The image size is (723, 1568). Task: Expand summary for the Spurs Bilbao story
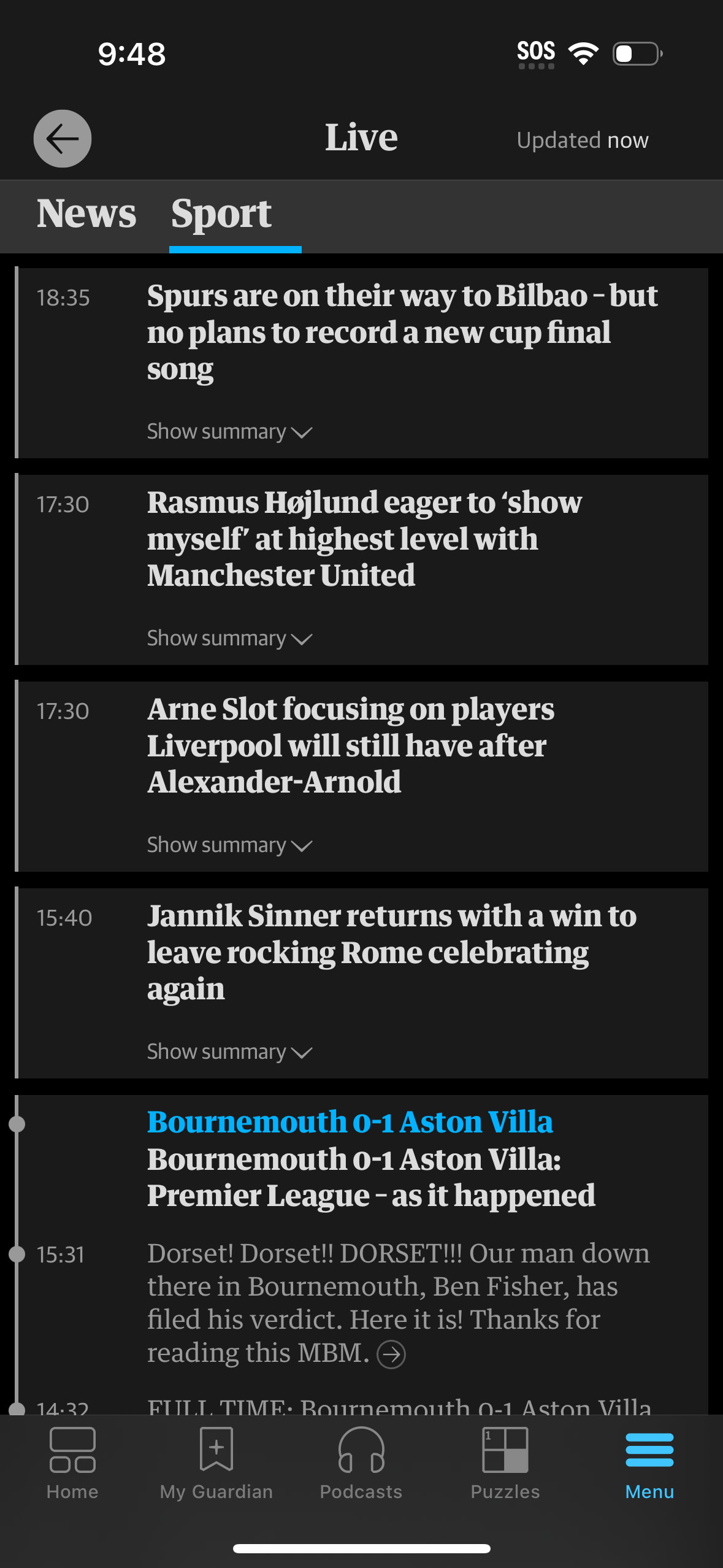[229, 432]
